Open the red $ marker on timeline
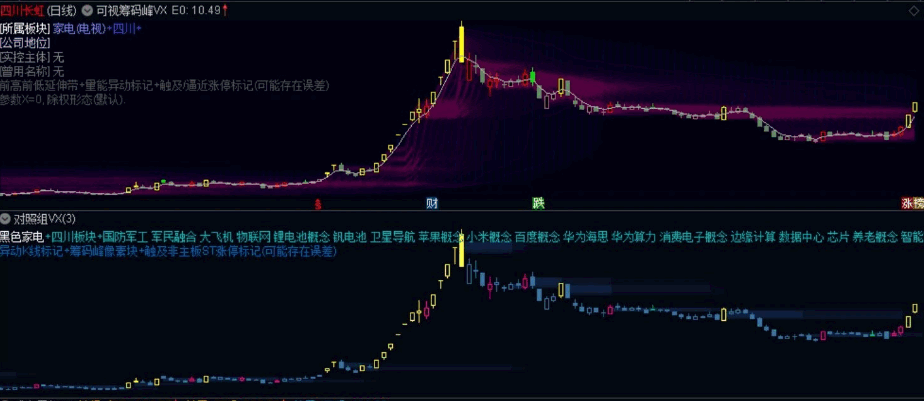This screenshot has width=924, height=401. 318,205
